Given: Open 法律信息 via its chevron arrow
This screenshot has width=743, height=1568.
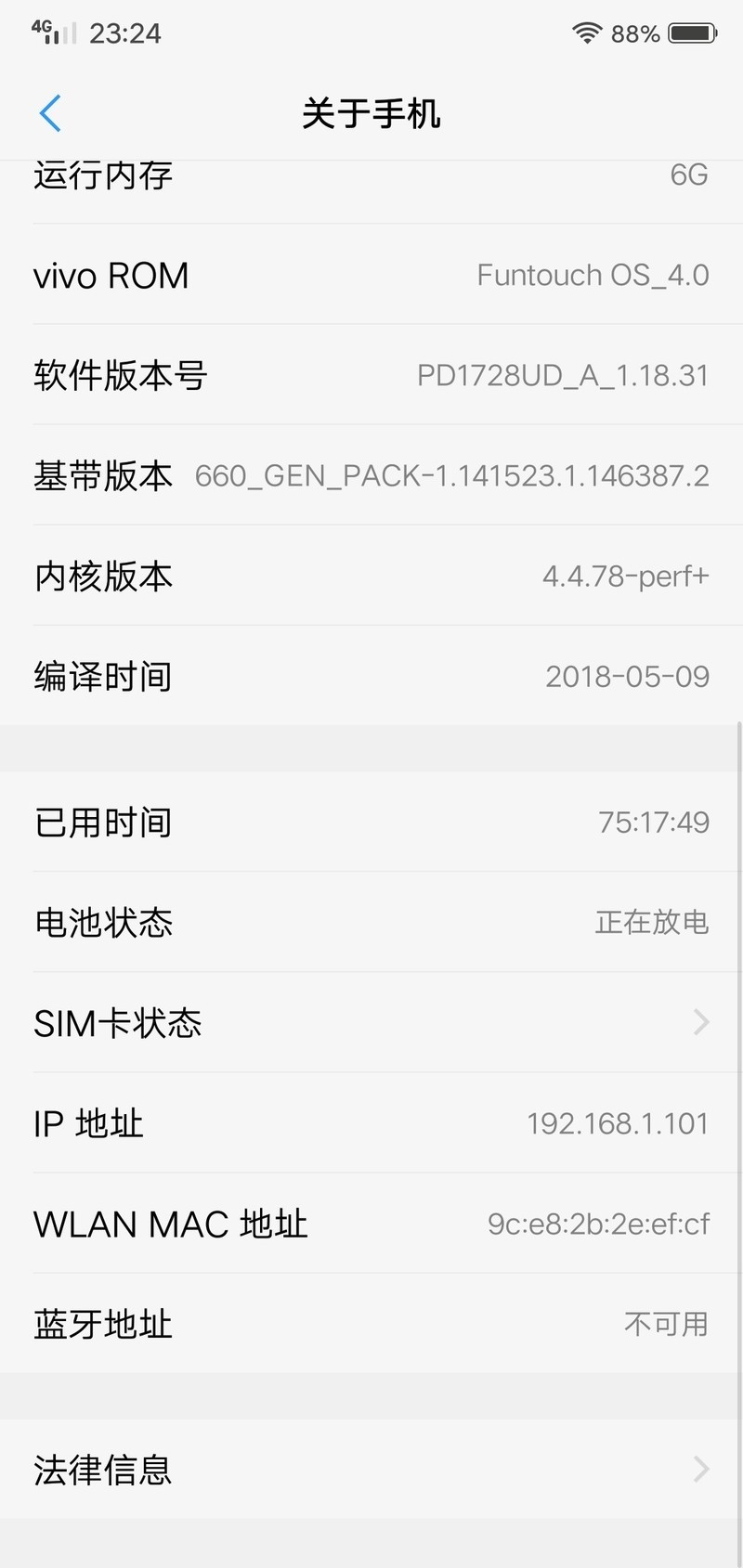Looking at the screenshot, I should coord(700,1470).
